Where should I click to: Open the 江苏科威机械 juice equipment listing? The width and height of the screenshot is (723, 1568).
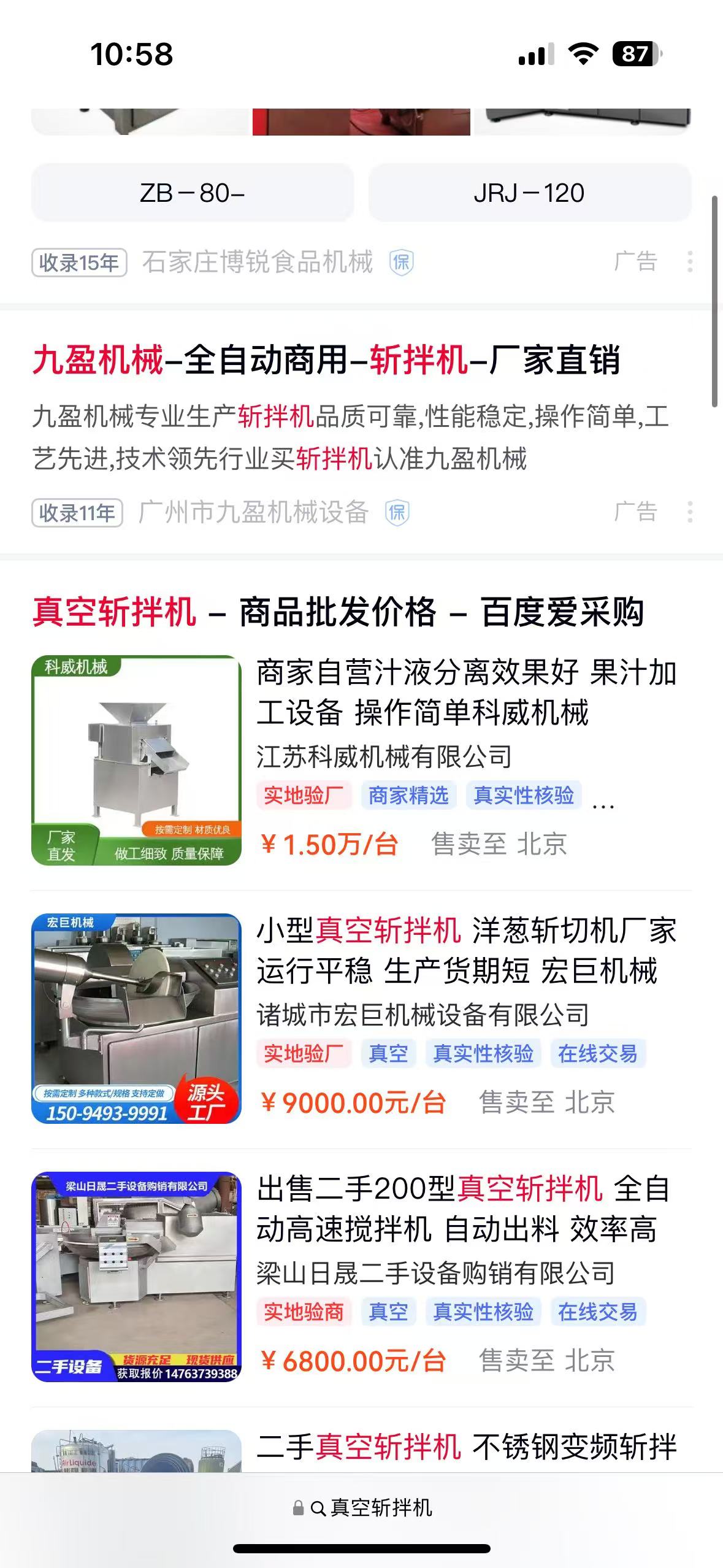[x=466, y=692]
